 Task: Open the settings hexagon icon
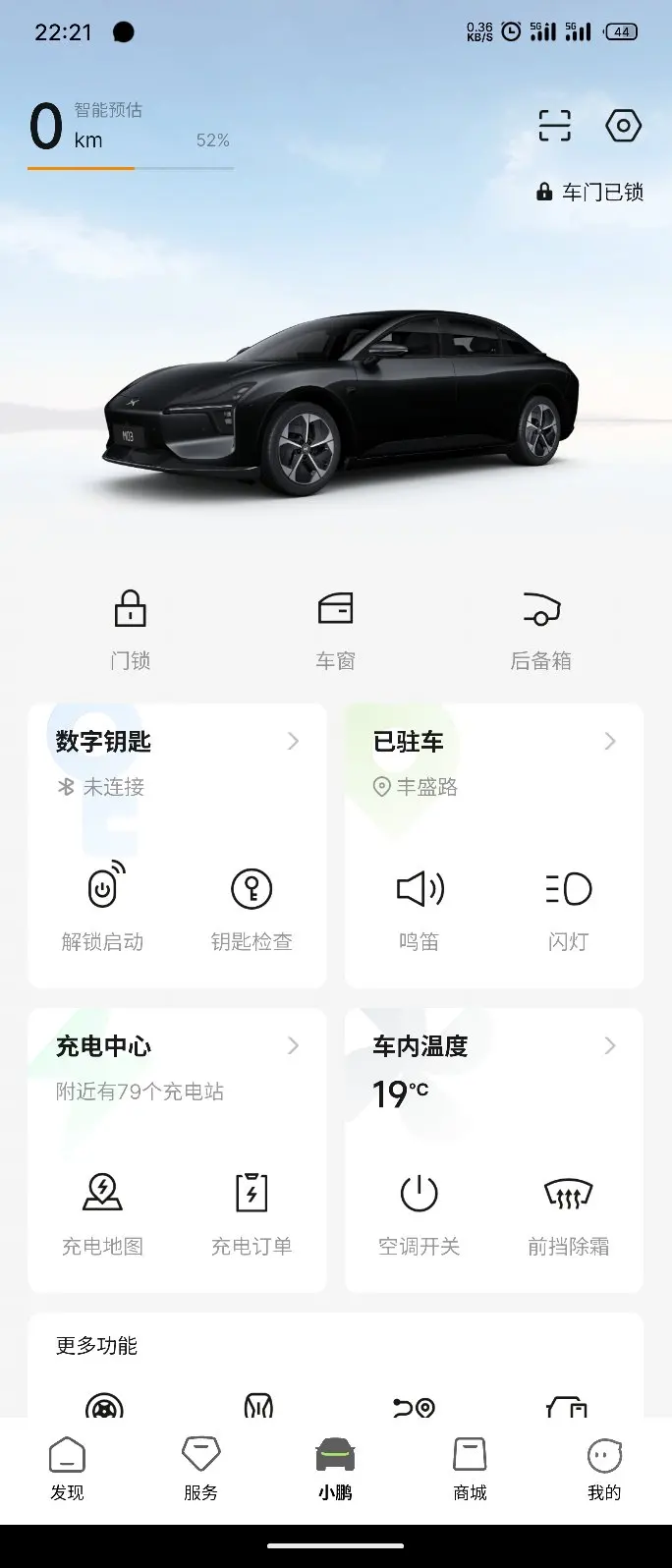pos(623,126)
